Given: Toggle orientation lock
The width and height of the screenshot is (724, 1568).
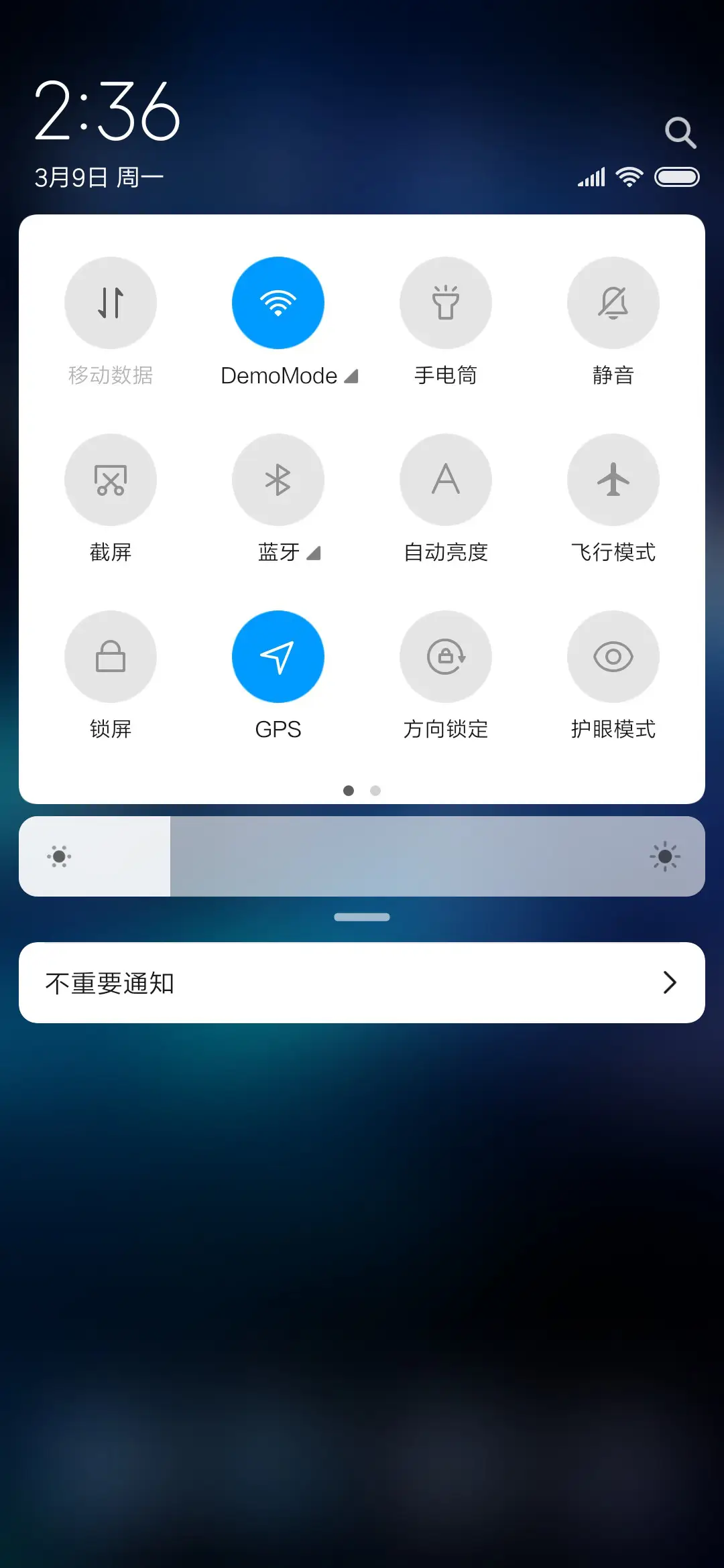Looking at the screenshot, I should pos(446,657).
